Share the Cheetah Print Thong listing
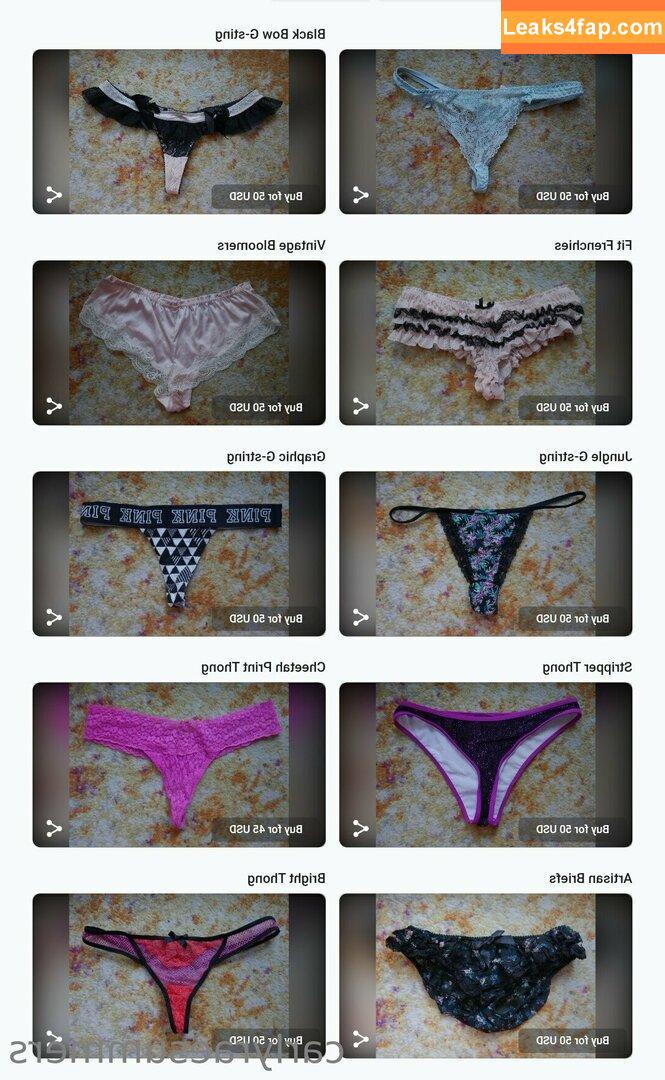The height and width of the screenshot is (1080, 665). pos(54,829)
